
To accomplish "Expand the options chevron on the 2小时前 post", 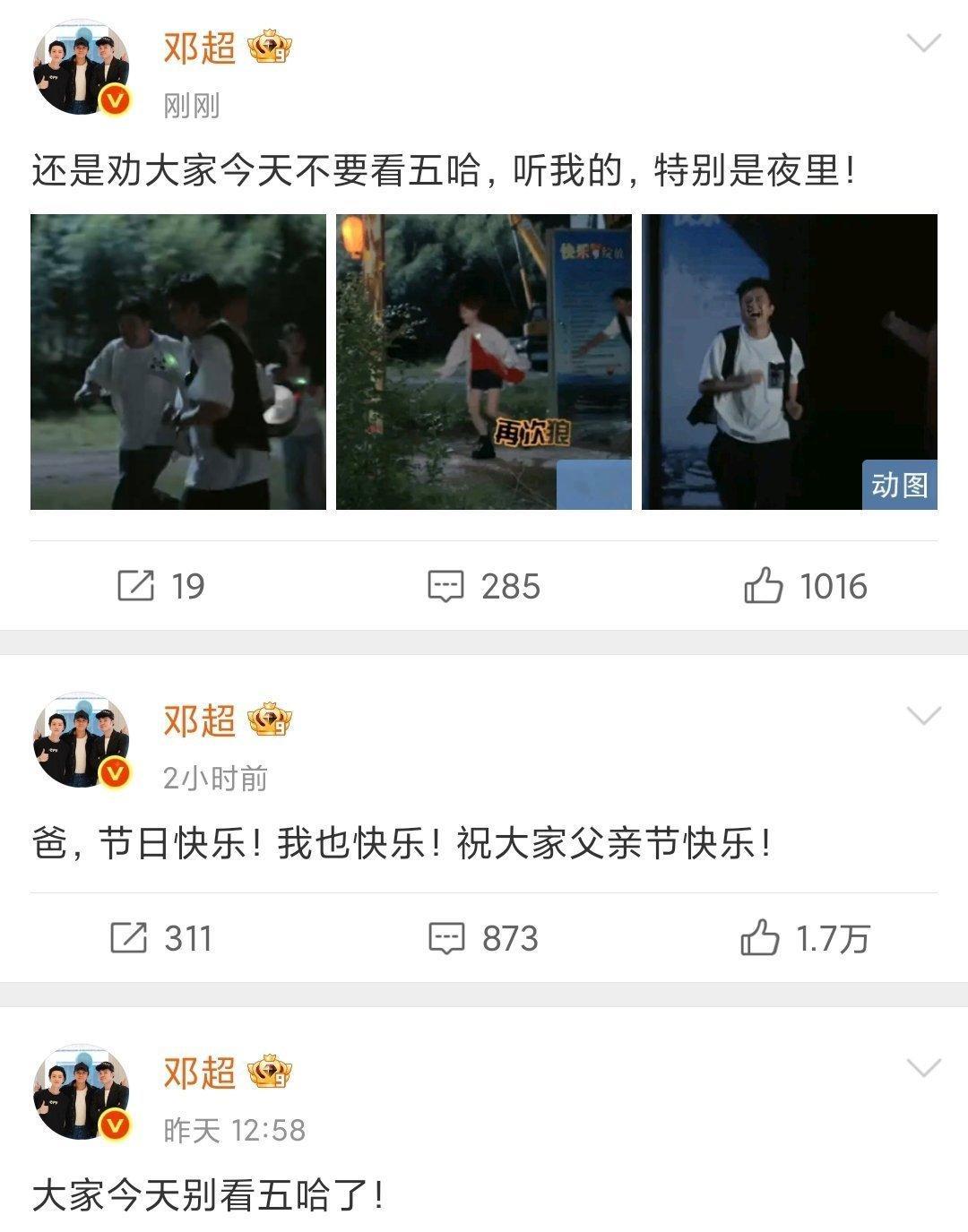I will click(924, 715).
